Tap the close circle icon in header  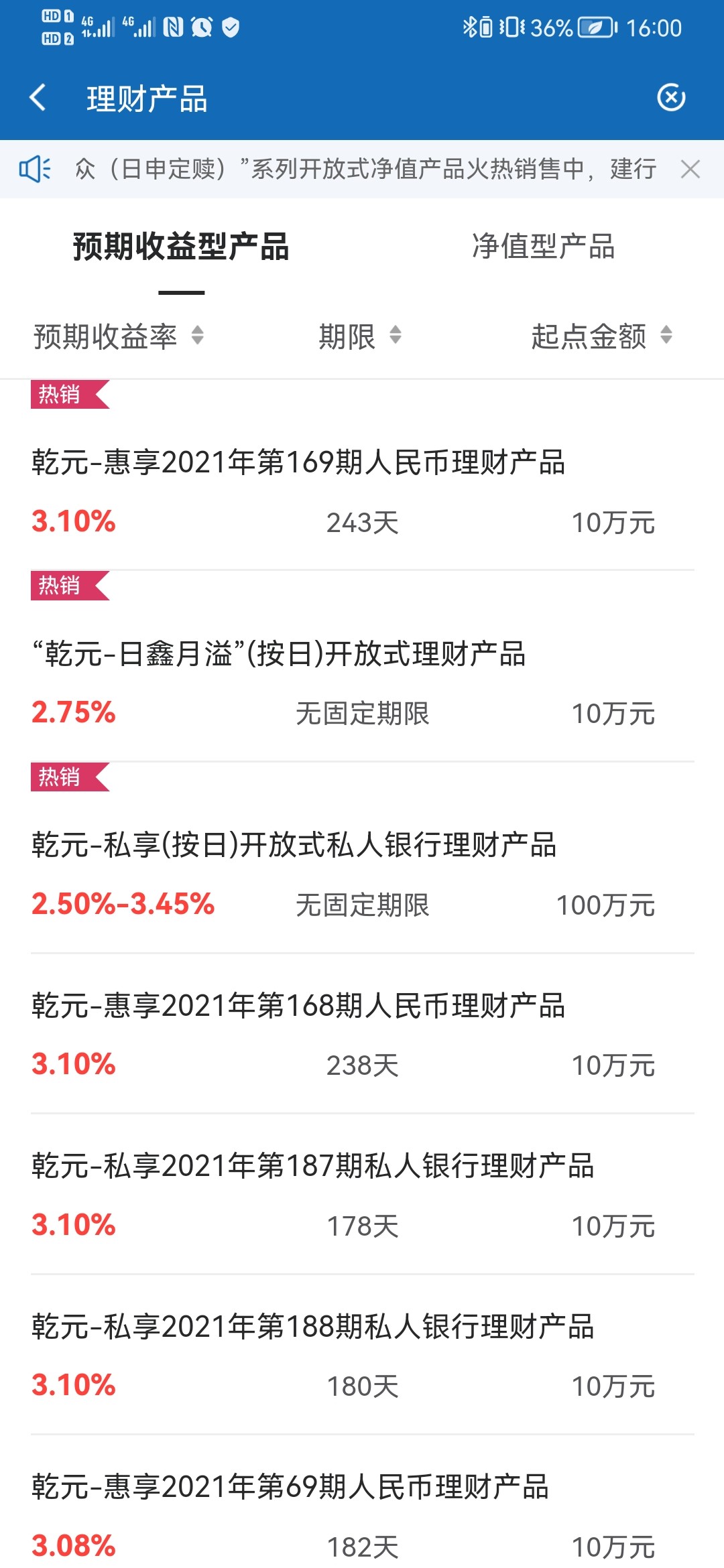tap(670, 98)
